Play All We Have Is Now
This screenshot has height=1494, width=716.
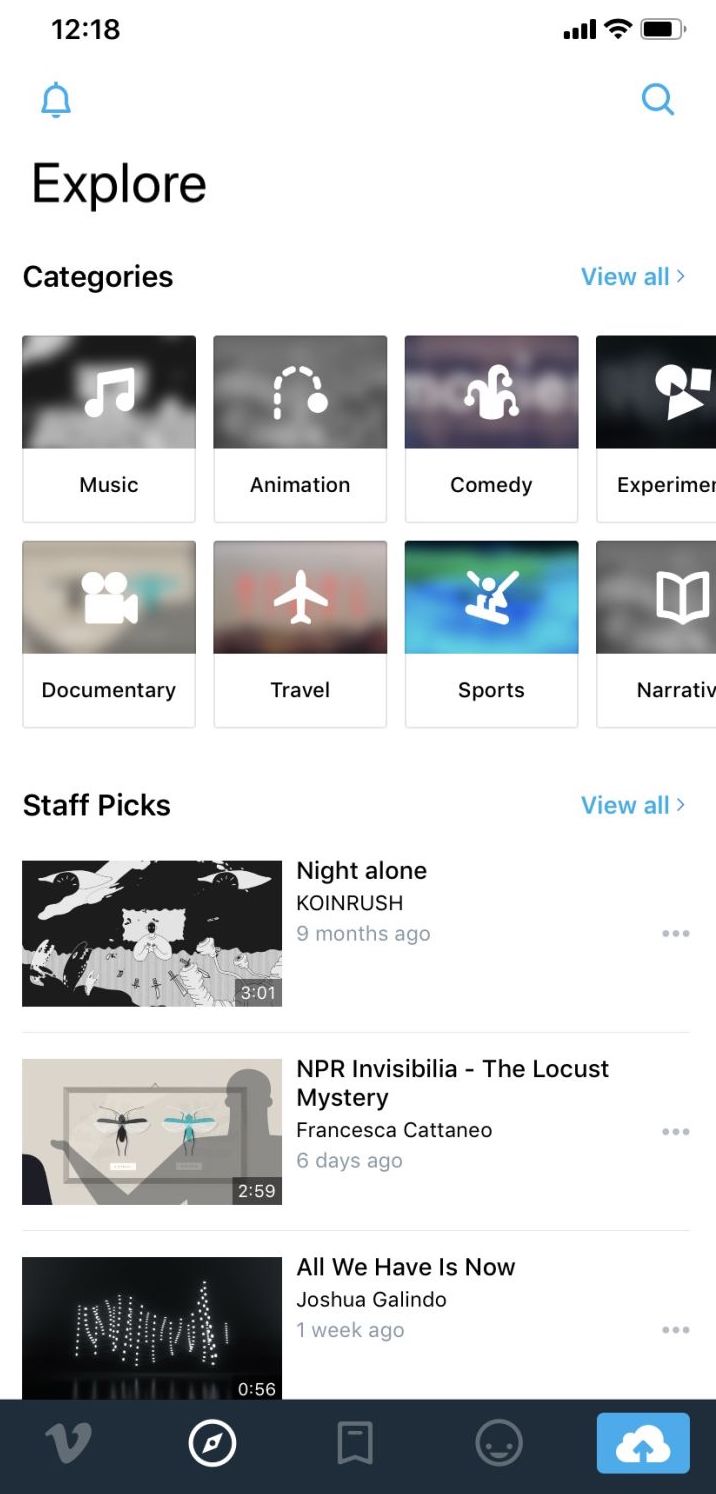(x=152, y=1328)
